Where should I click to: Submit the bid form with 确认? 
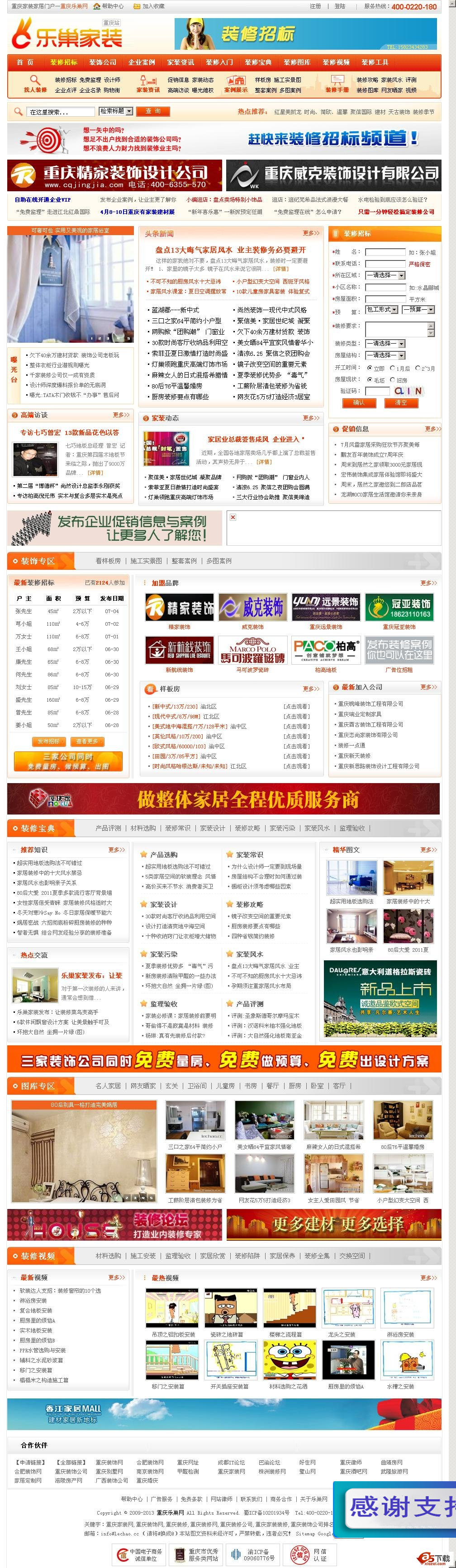[359, 403]
